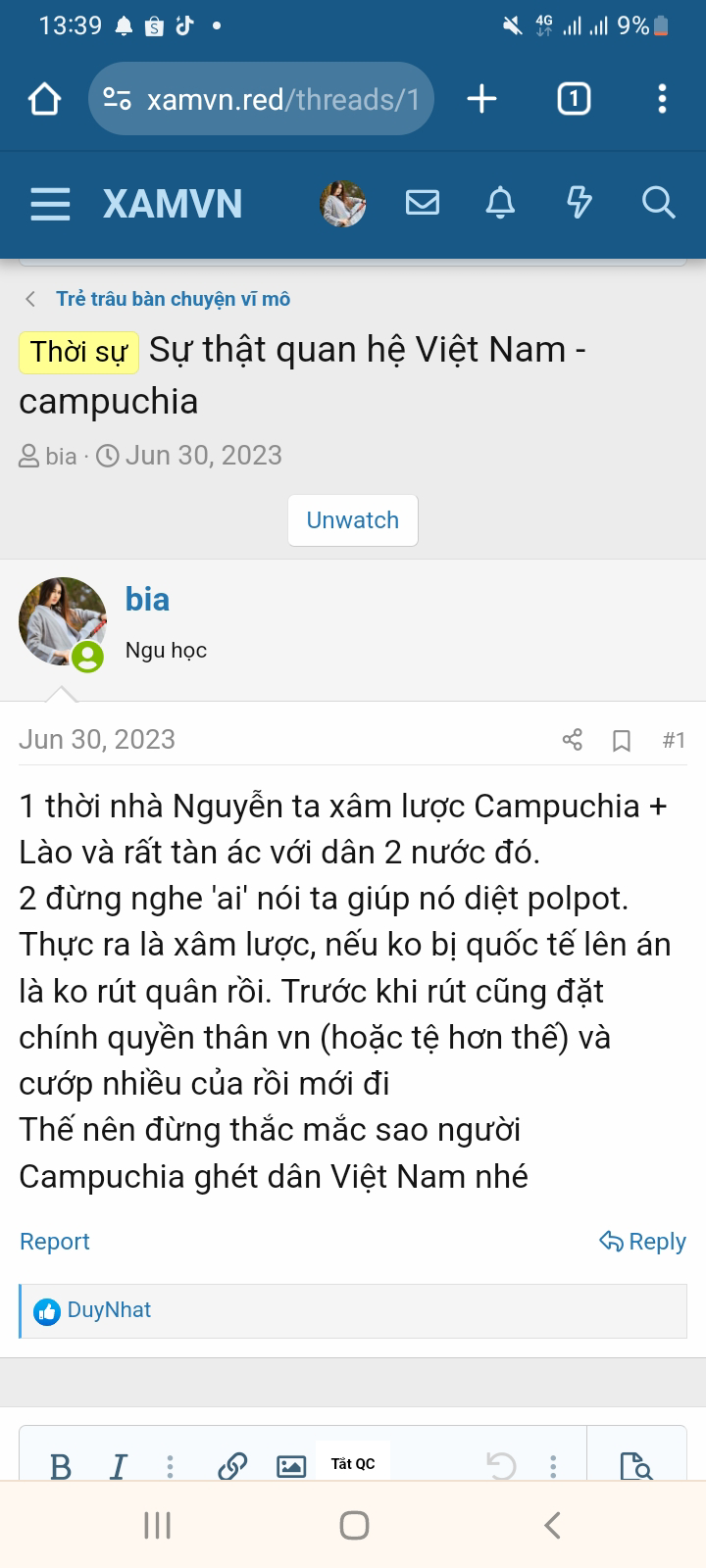
Task: Search the XAMVN forum
Action: [x=658, y=203]
